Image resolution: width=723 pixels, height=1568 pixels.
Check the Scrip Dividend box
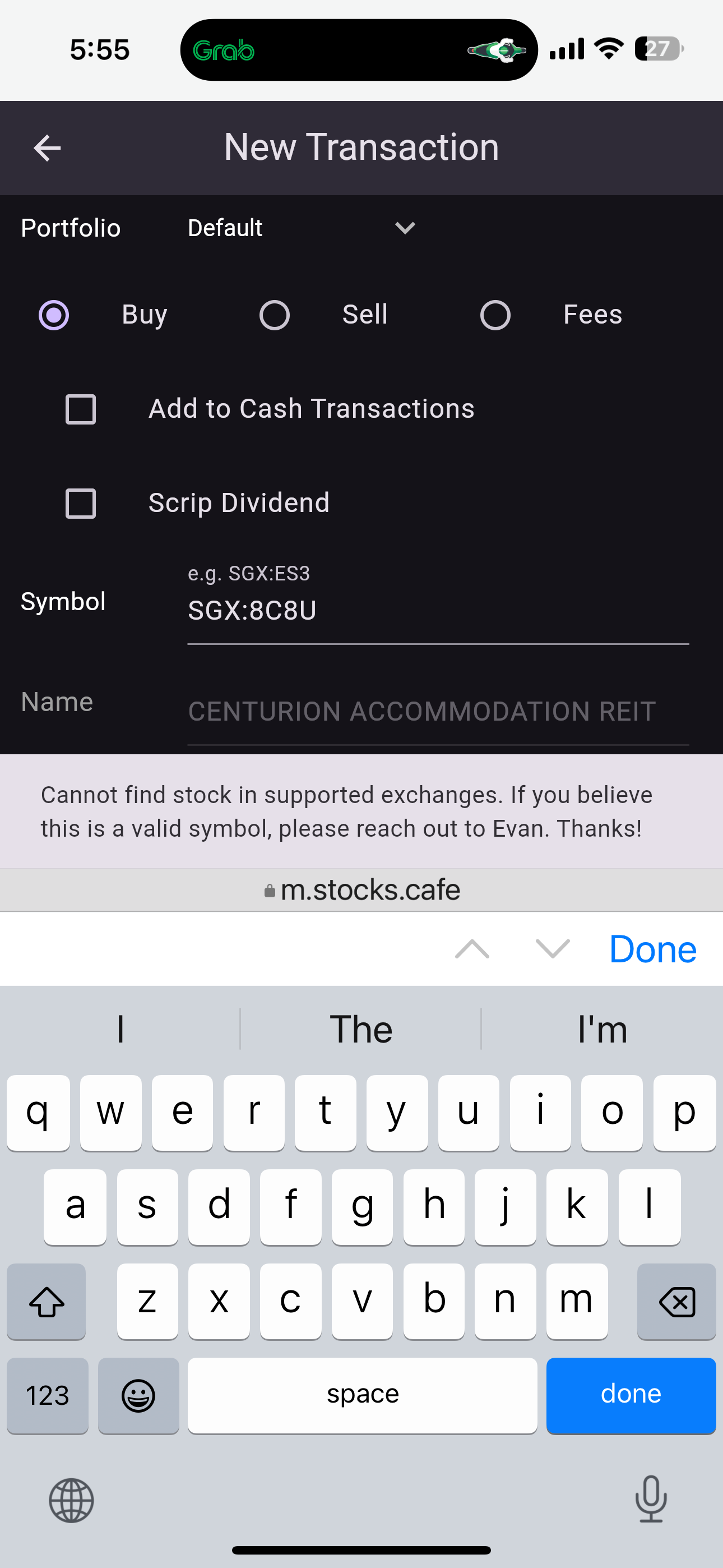point(81,504)
